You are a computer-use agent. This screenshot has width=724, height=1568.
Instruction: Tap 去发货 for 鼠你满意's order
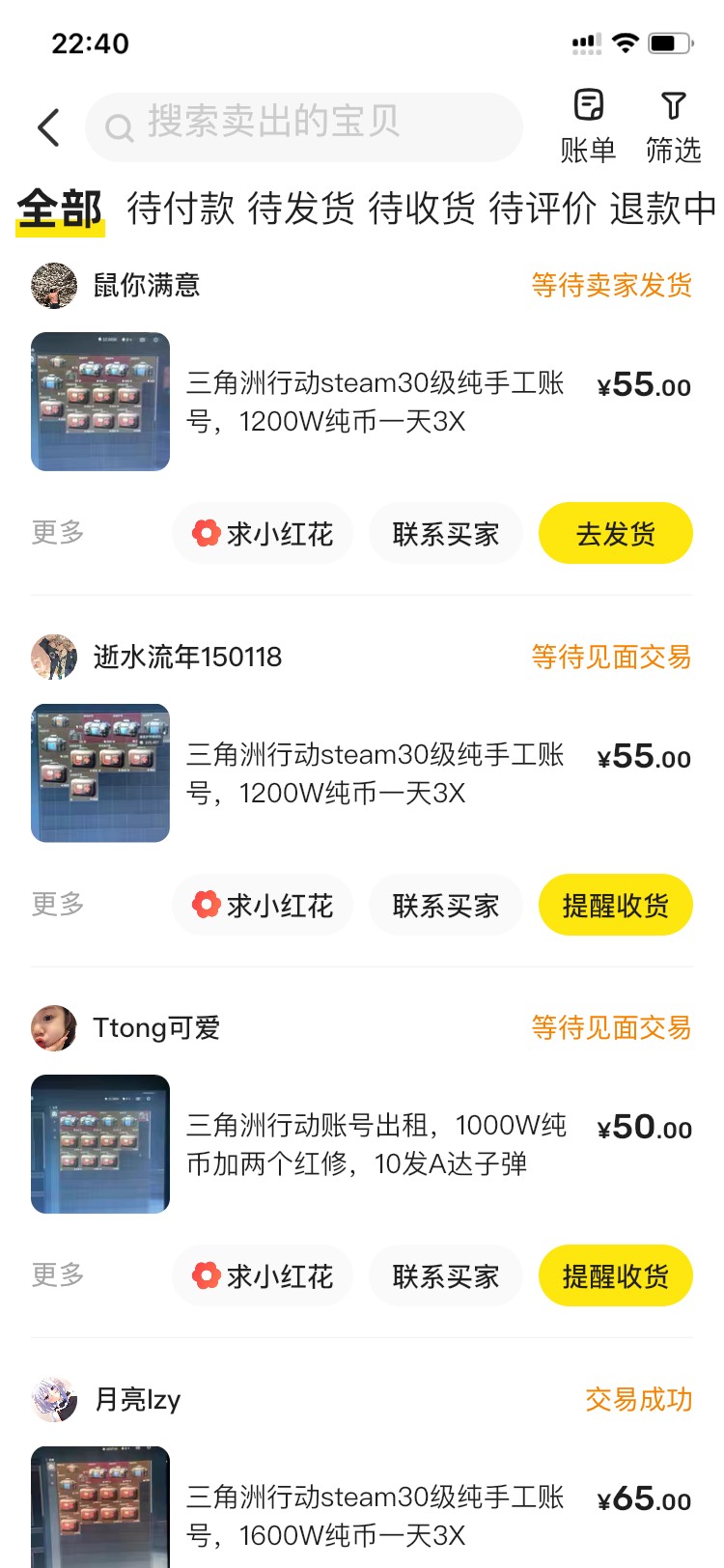point(615,533)
